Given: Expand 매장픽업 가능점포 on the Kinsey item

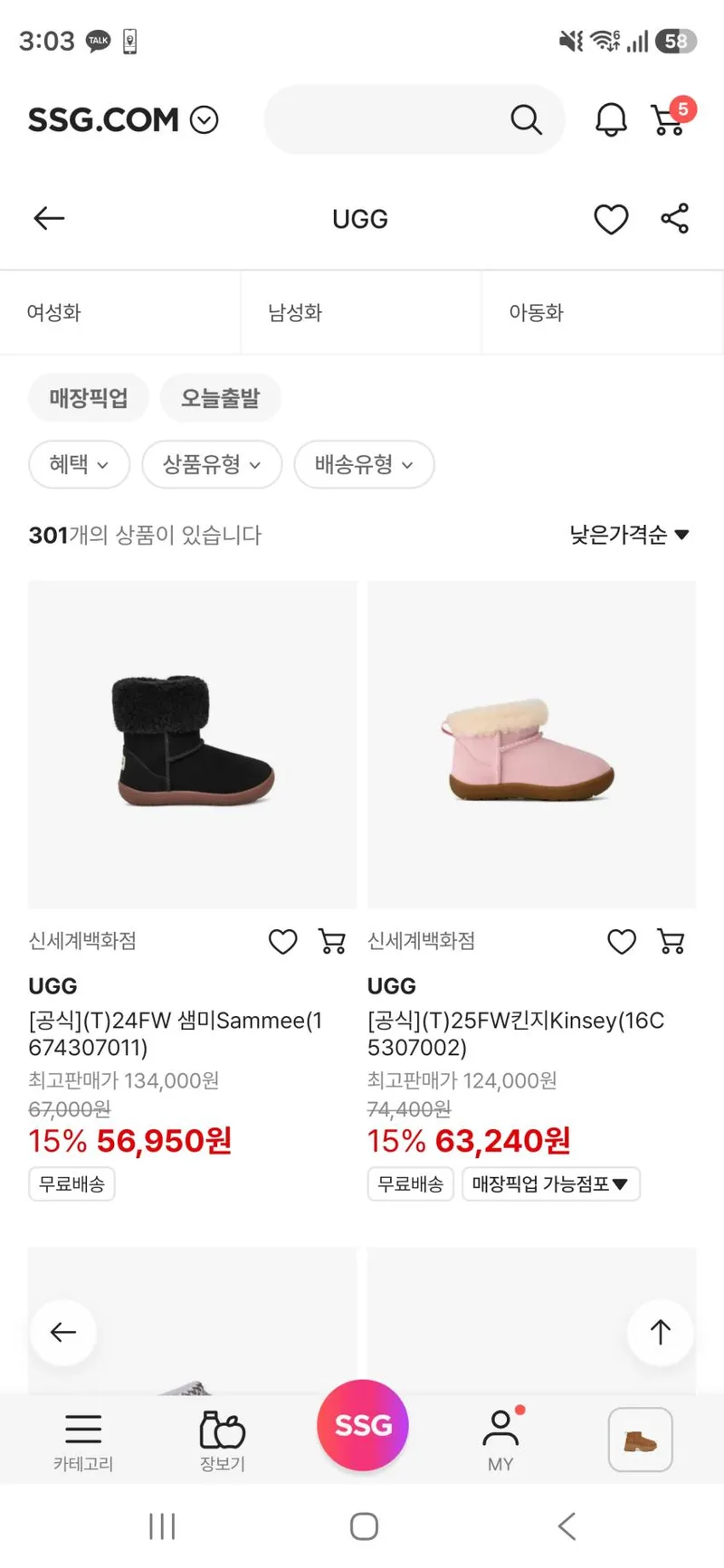Looking at the screenshot, I should click(x=551, y=1183).
